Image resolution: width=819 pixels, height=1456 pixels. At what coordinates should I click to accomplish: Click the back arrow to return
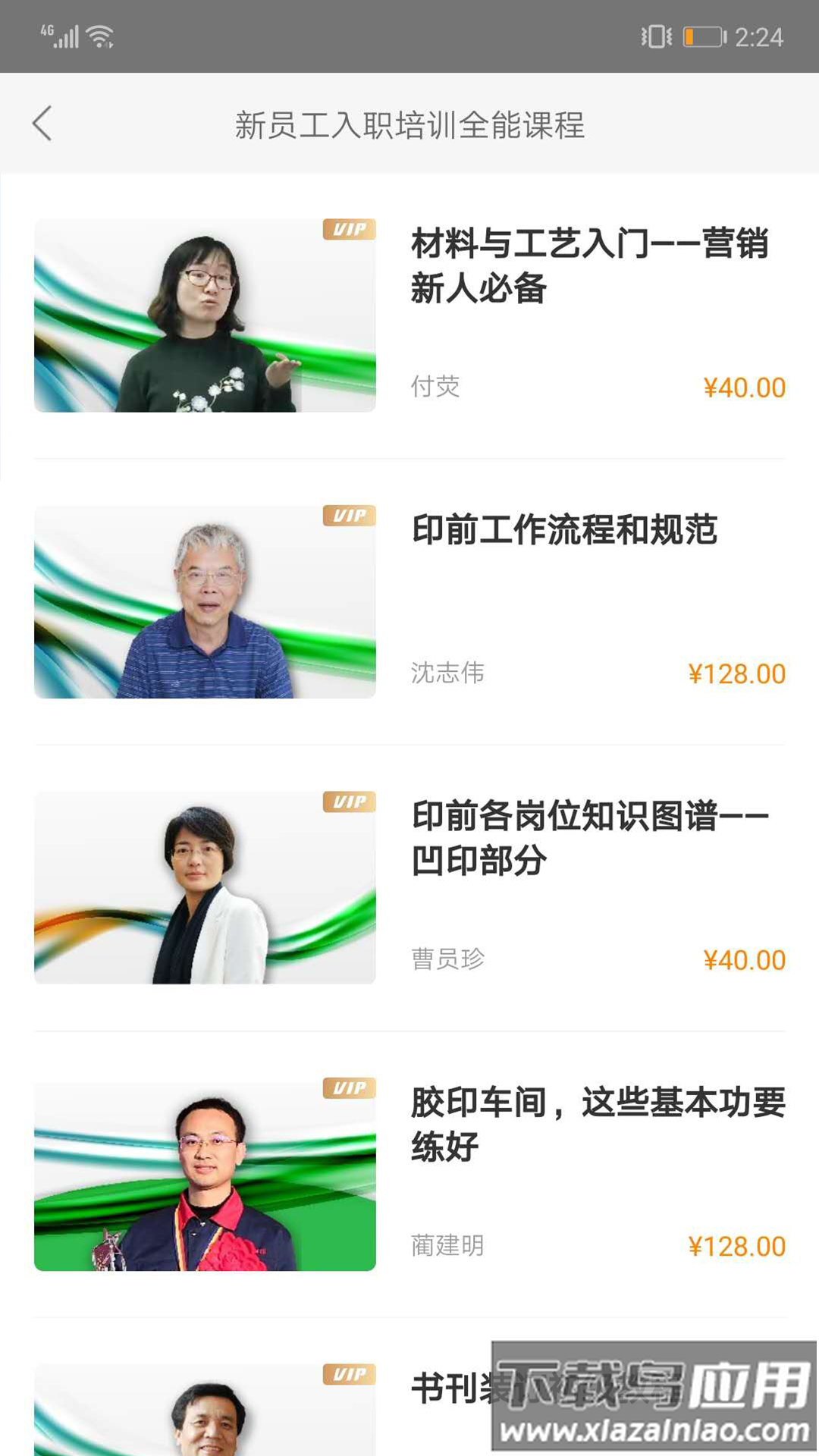(43, 124)
